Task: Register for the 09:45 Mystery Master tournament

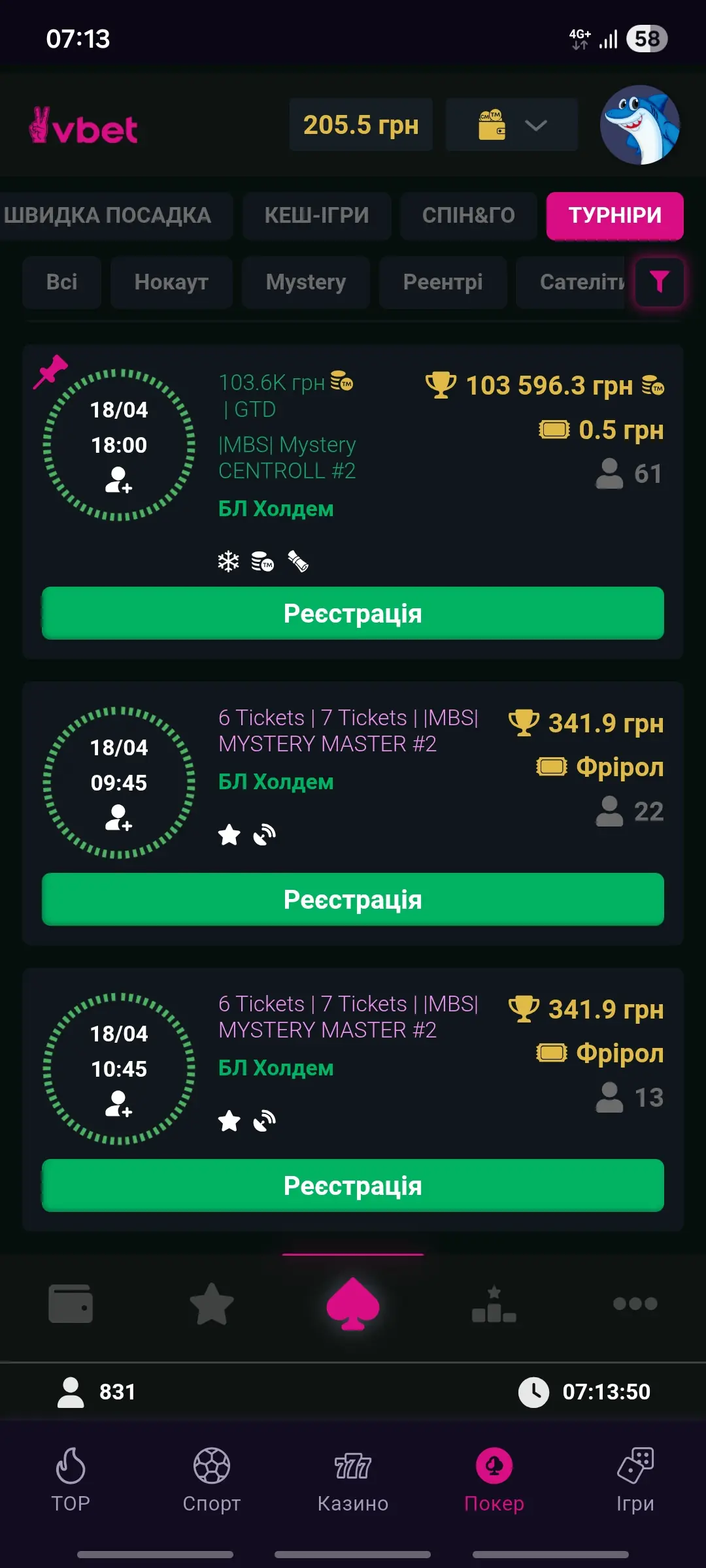Action: coord(353,900)
